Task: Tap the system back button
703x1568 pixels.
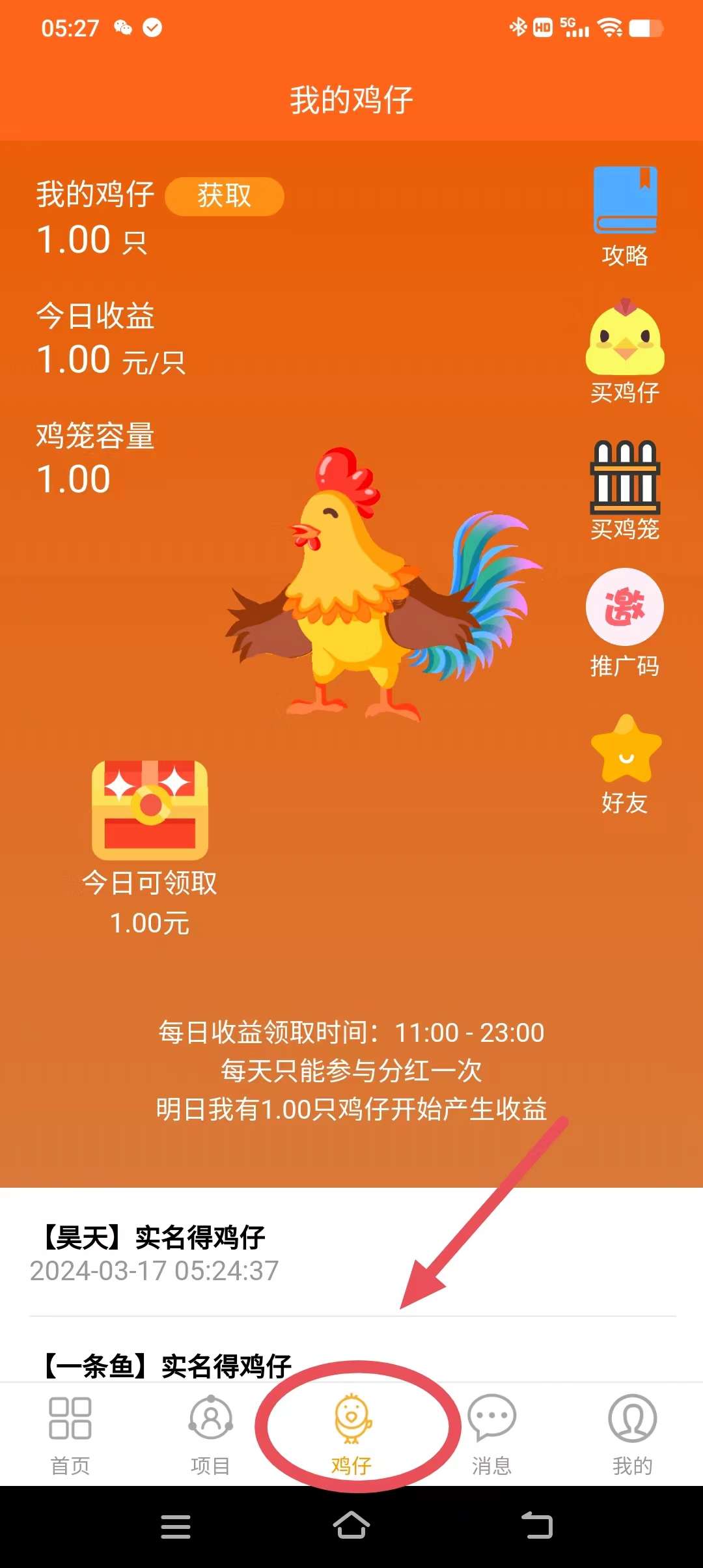Action: point(537,1526)
